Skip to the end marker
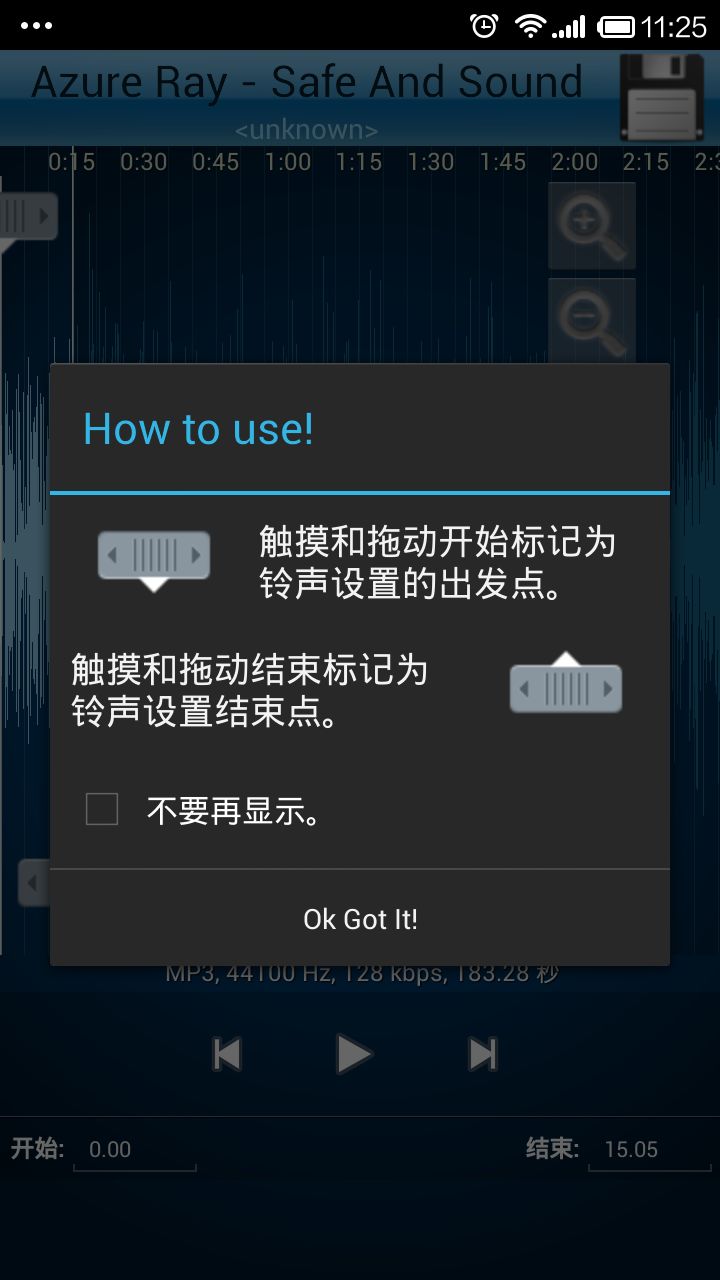The height and width of the screenshot is (1280, 720). point(483,1054)
